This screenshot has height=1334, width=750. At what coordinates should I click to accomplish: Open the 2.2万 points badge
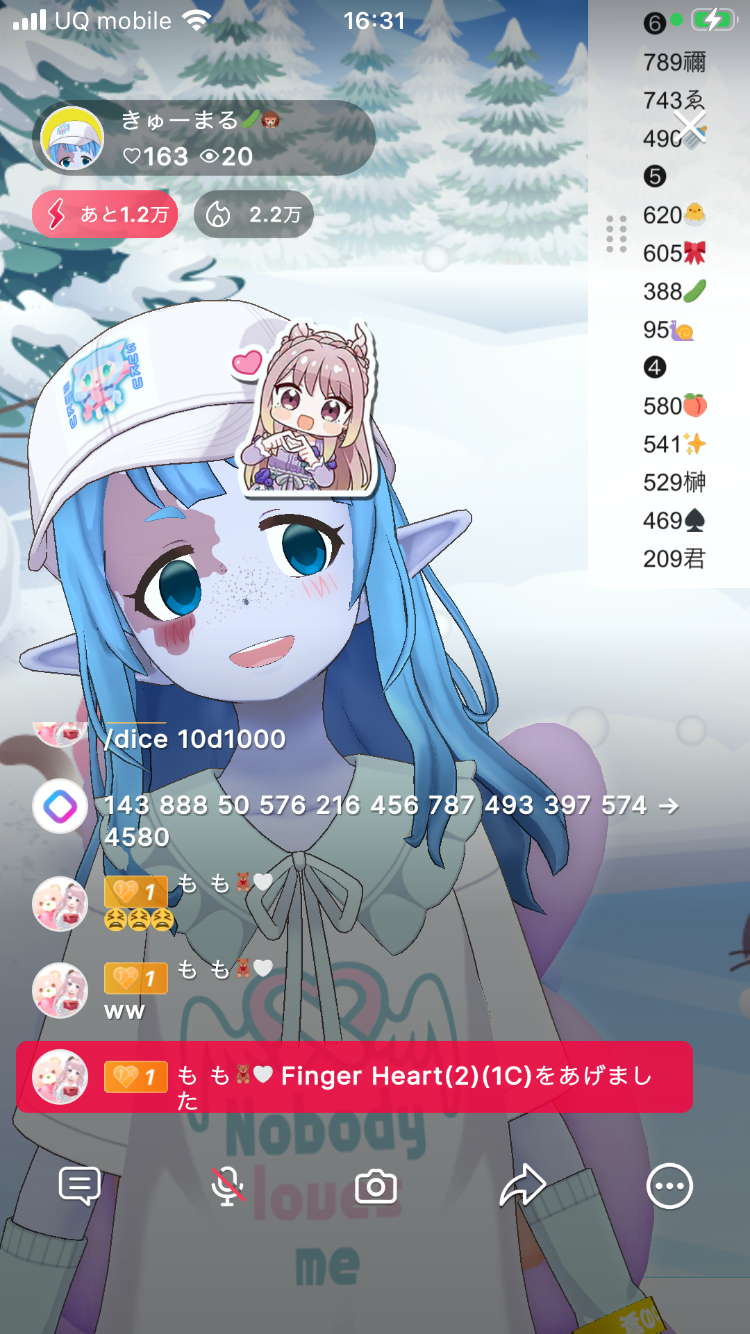pos(253,214)
